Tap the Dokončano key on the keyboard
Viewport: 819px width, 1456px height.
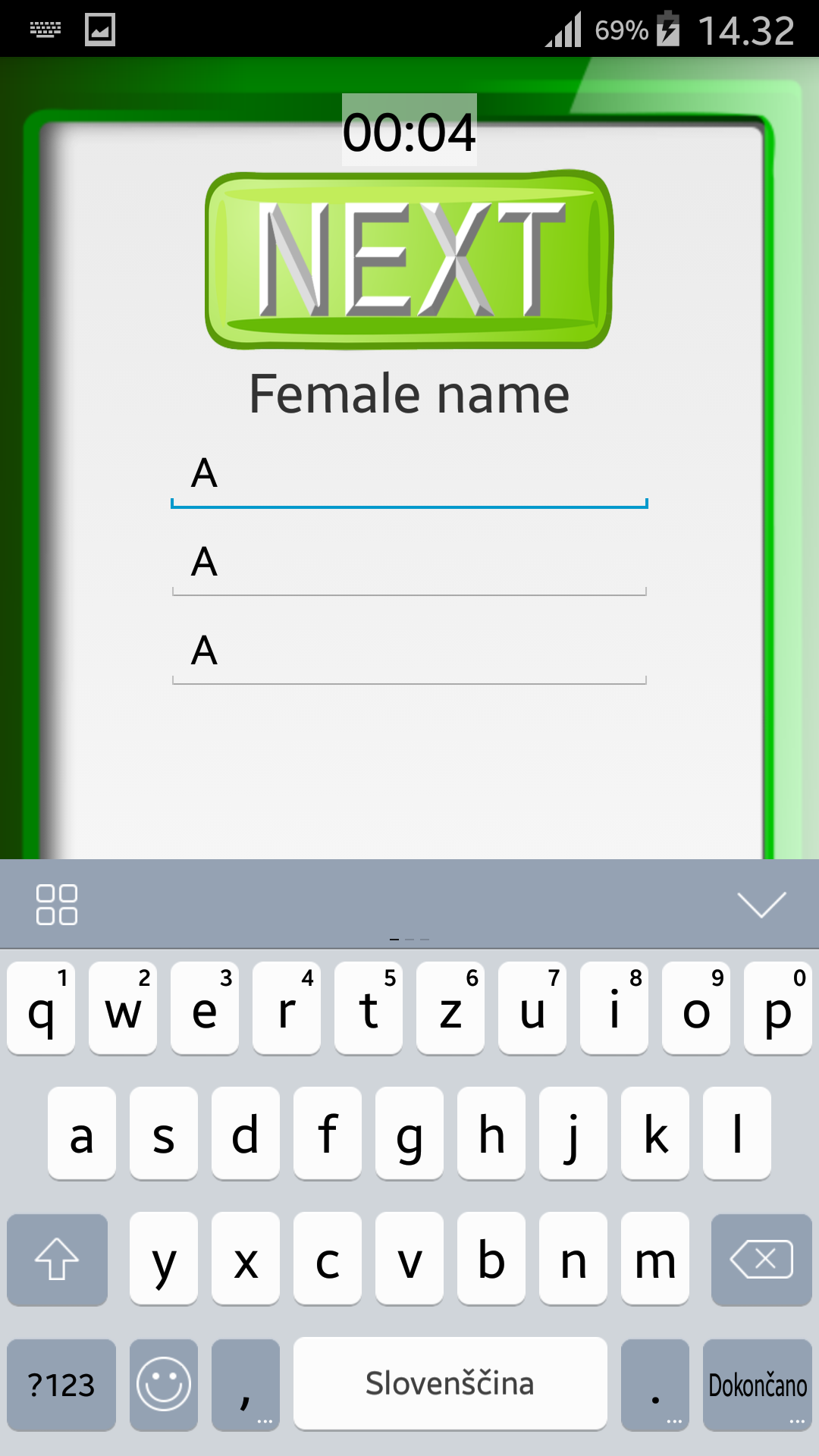pyautogui.click(x=757, y=1385)
